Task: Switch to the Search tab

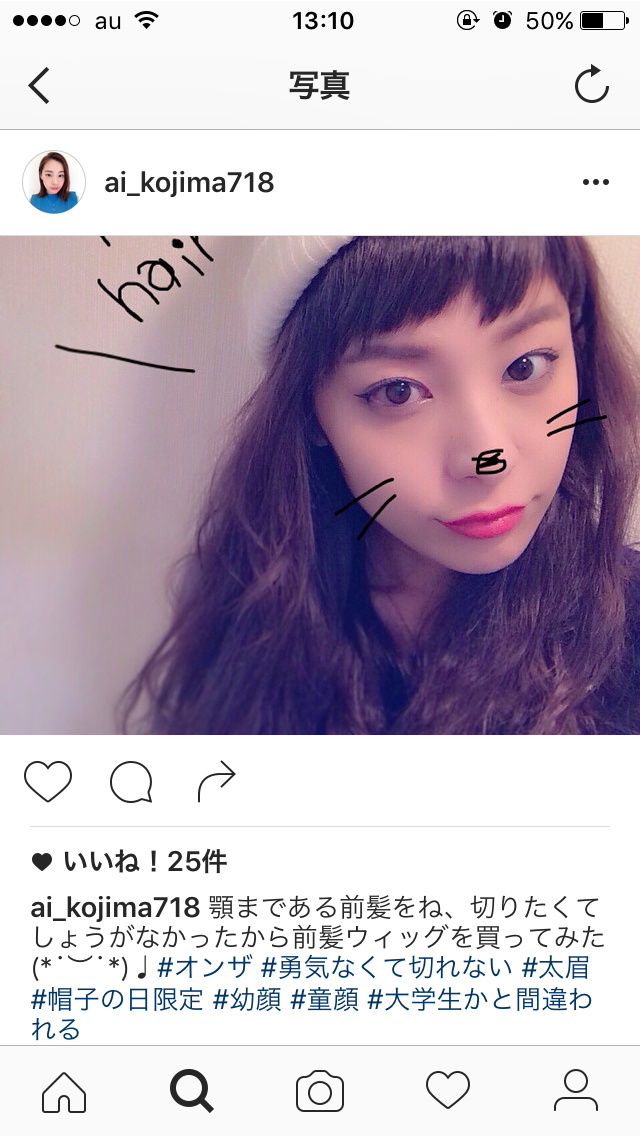Action: pos(192,1091)
